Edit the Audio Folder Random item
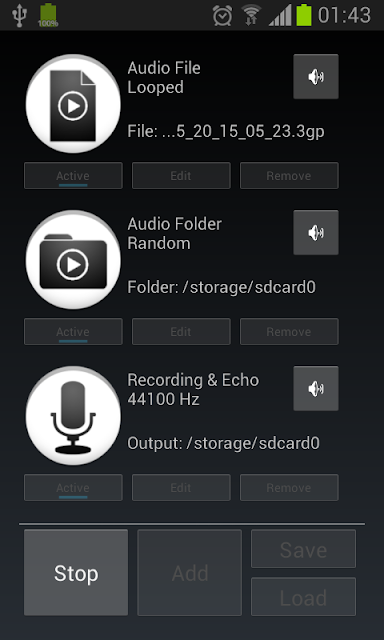Image resolution: width=384 pixels, height=640 pixels. pos(181,332)
